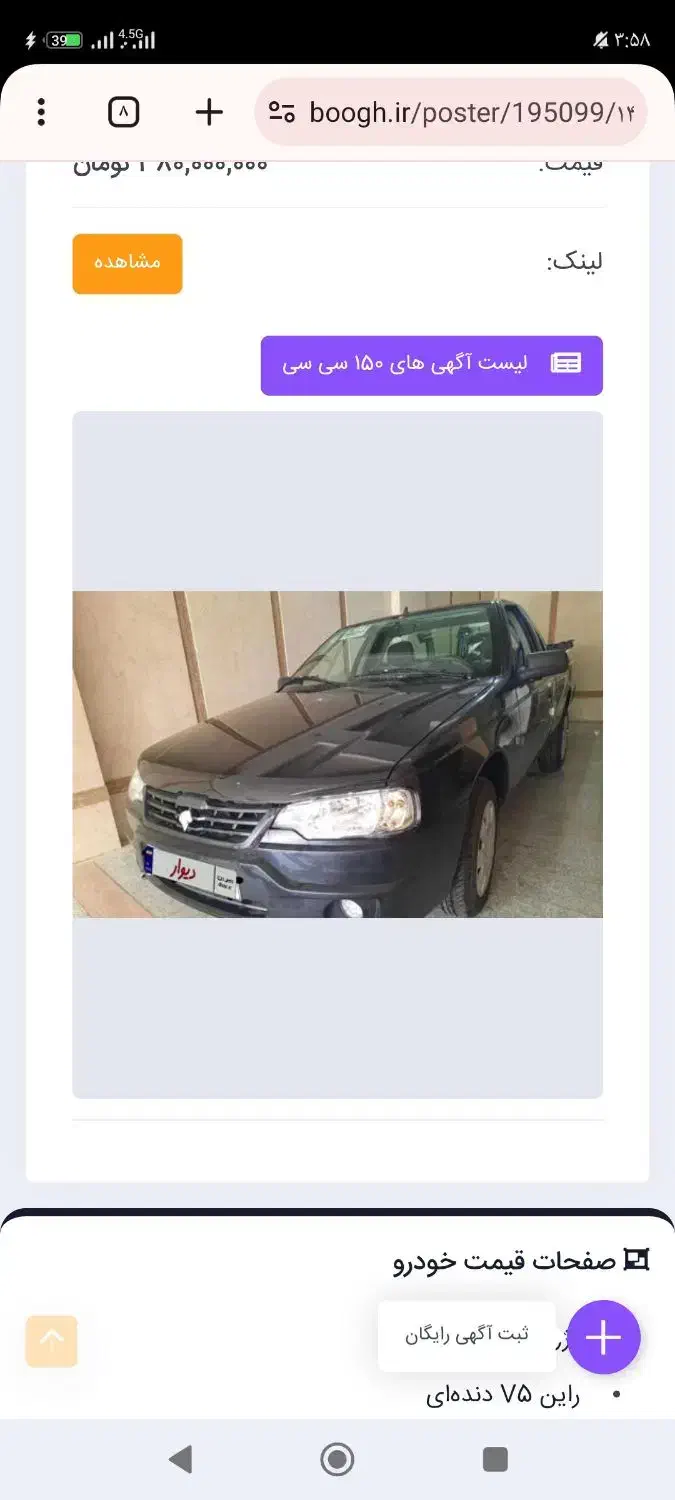Viewport: 675px width, 1500px height.
Task: Open لیست آگهی های ۱۵۰ سی سی
Action: pyautogui.click(x=432, y=365)
